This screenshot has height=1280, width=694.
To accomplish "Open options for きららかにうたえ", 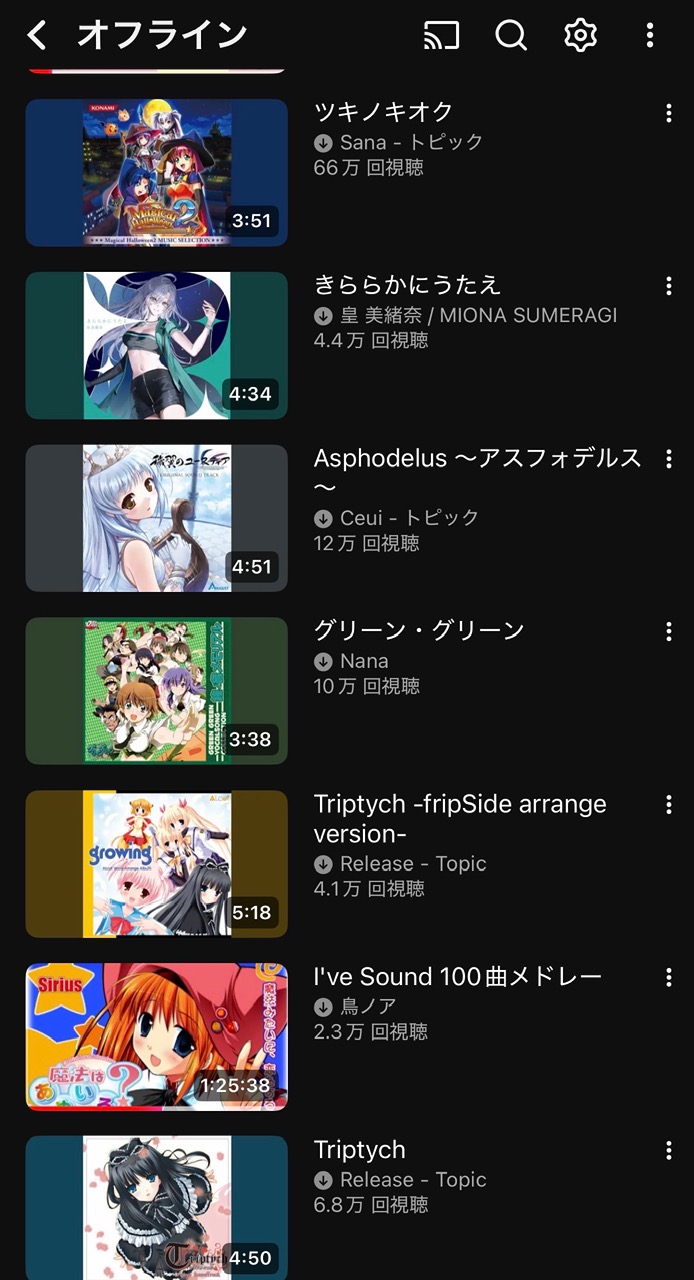I will coord(668,286).
